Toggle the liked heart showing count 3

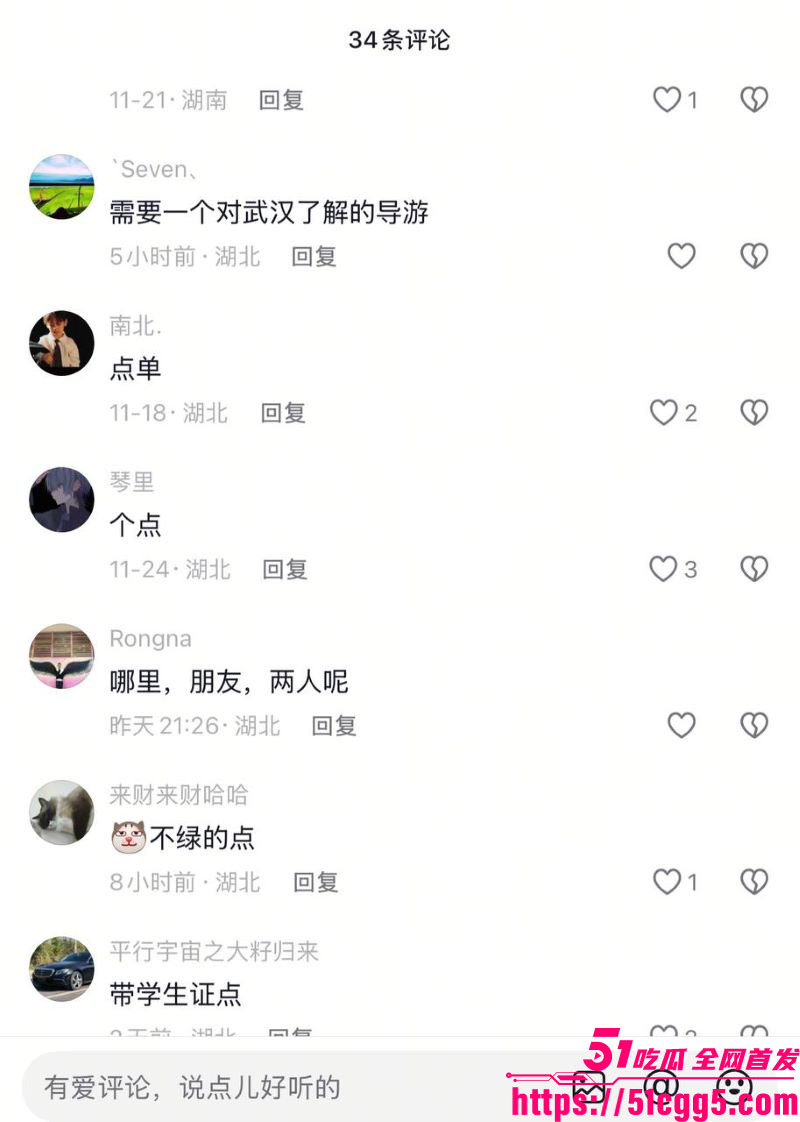[x=663, y=569]
